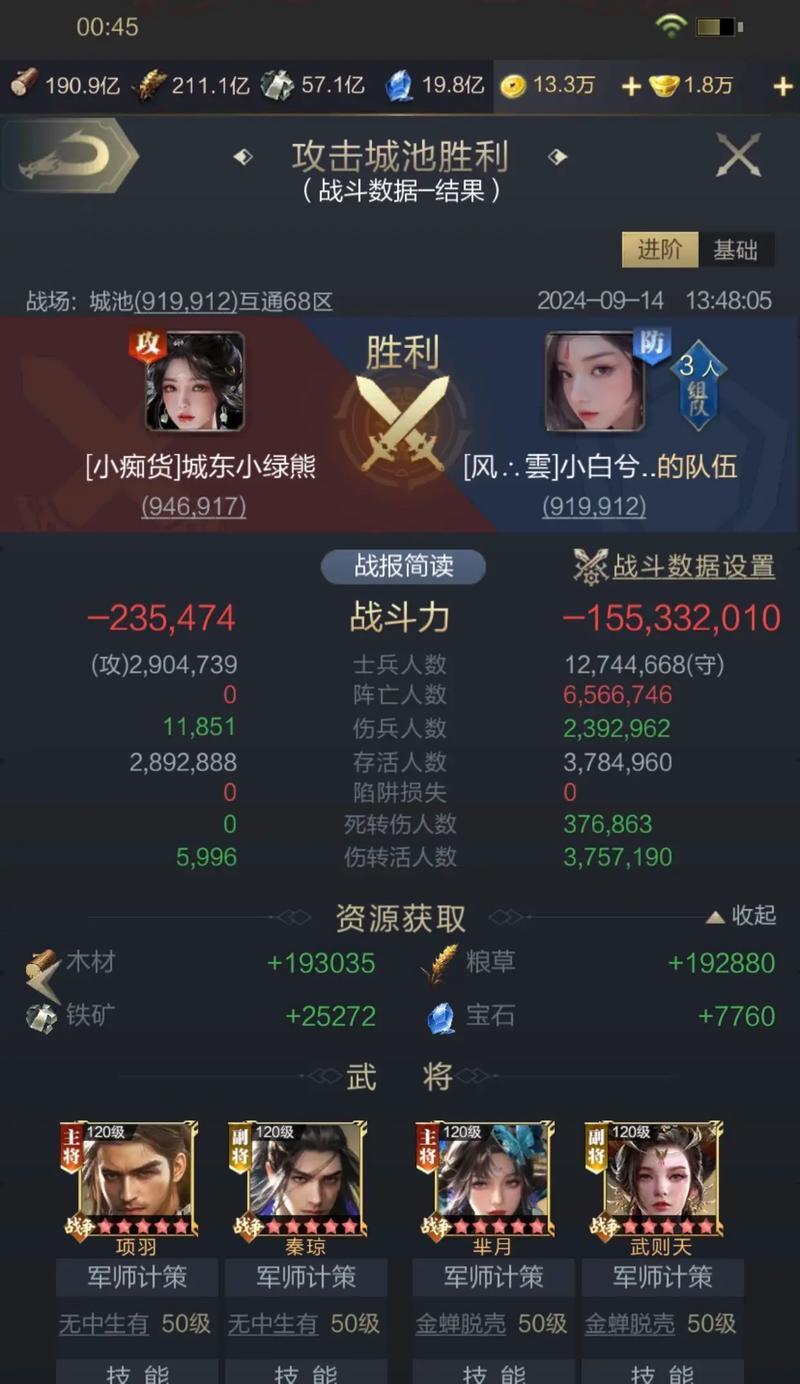
Task: Add more gold coins with plus
Action: pyautogui.click(x=631, y=87)
